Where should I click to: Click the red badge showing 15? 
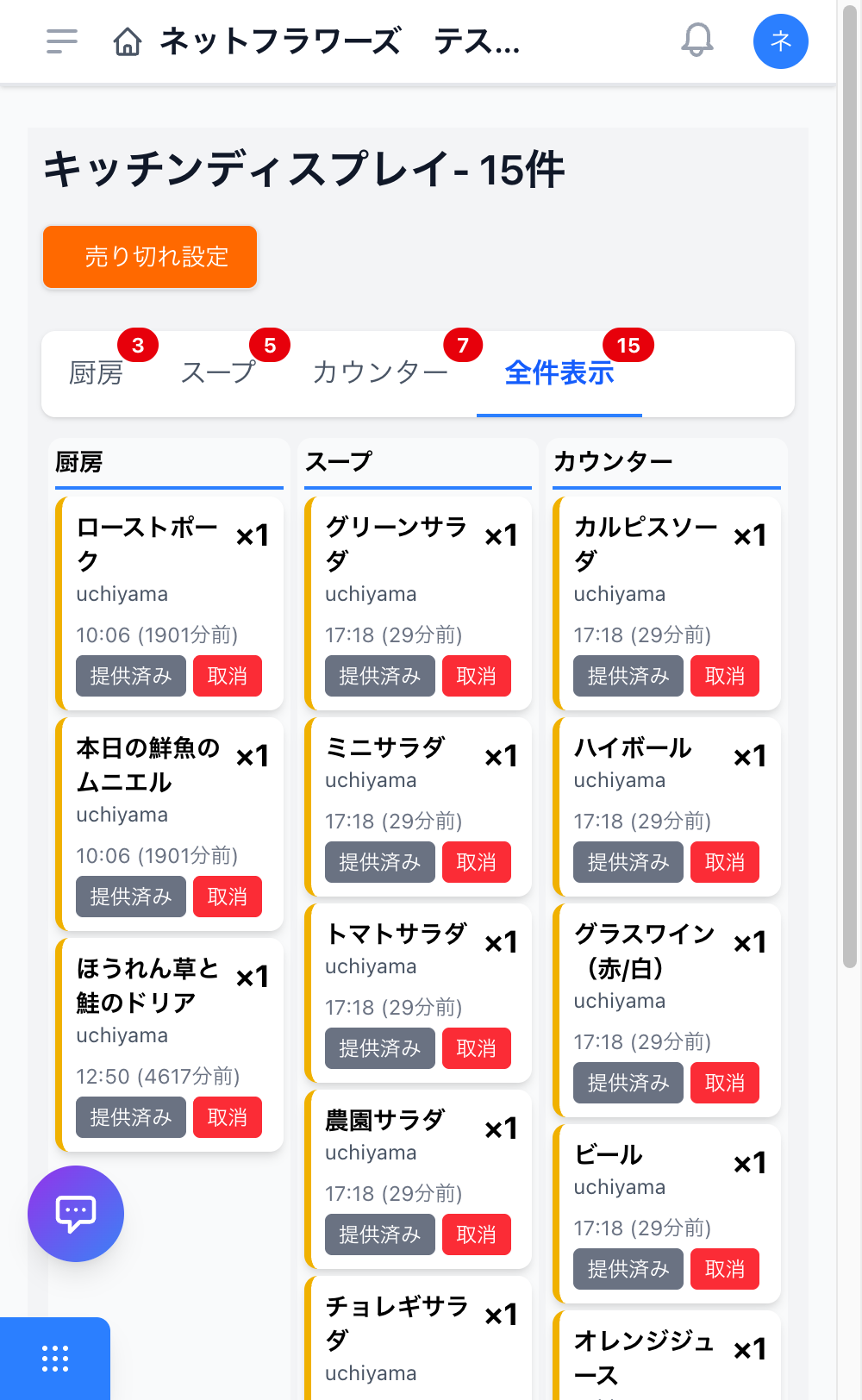pos(628,345)
